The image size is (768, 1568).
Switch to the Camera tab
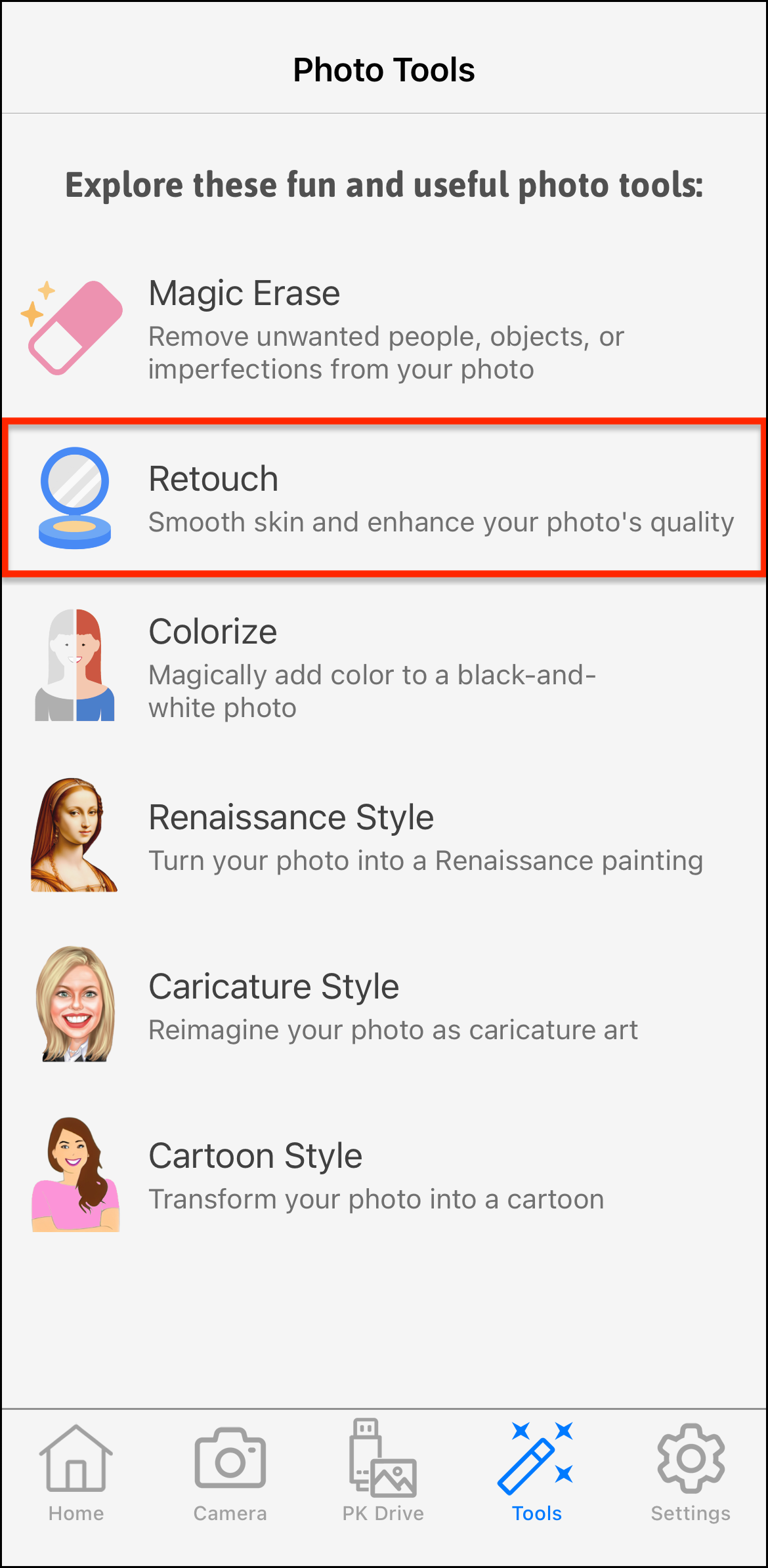(x=230, y=1474)
